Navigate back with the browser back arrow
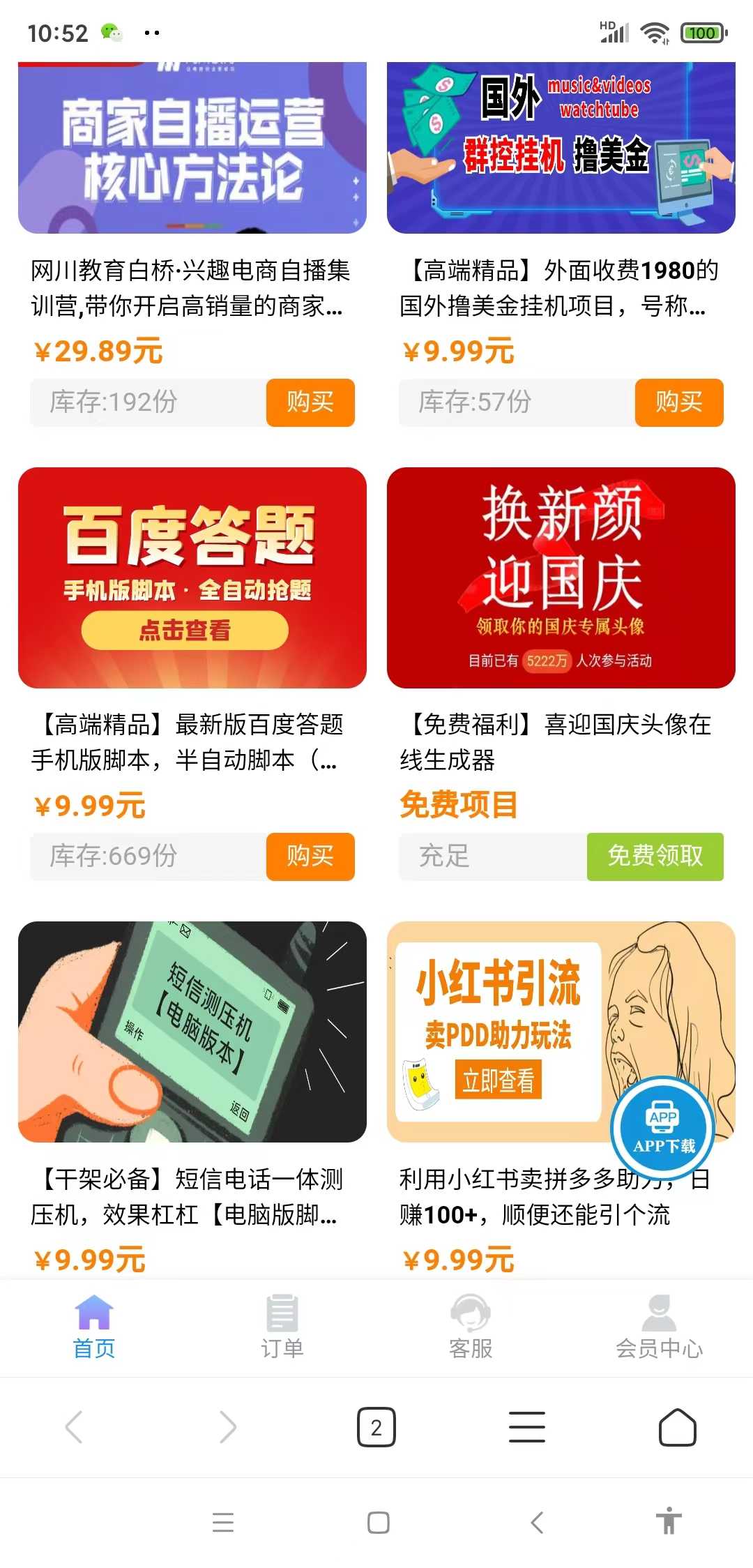753x1568 pixels. point(75,1427)
